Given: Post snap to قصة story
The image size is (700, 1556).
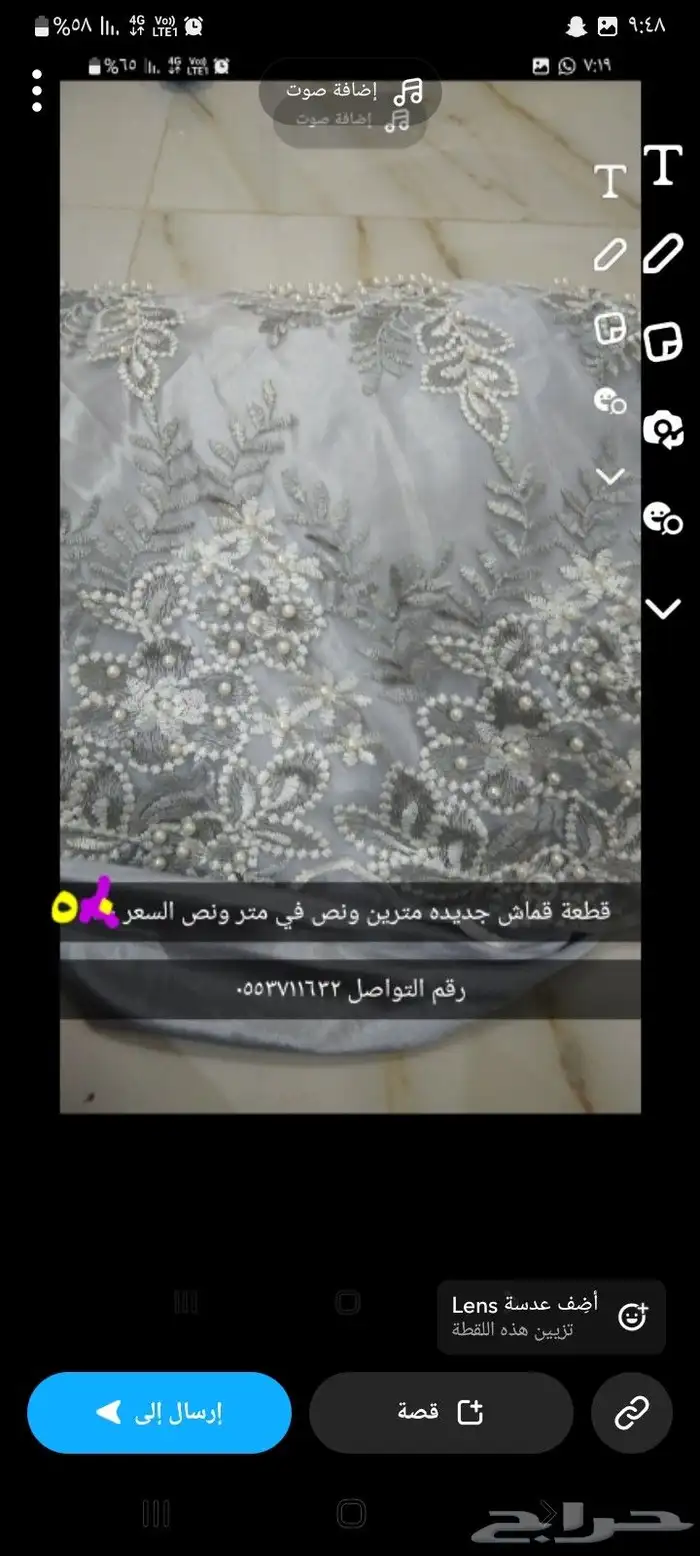Looking at the screenshot, I should coord(440,1412).
